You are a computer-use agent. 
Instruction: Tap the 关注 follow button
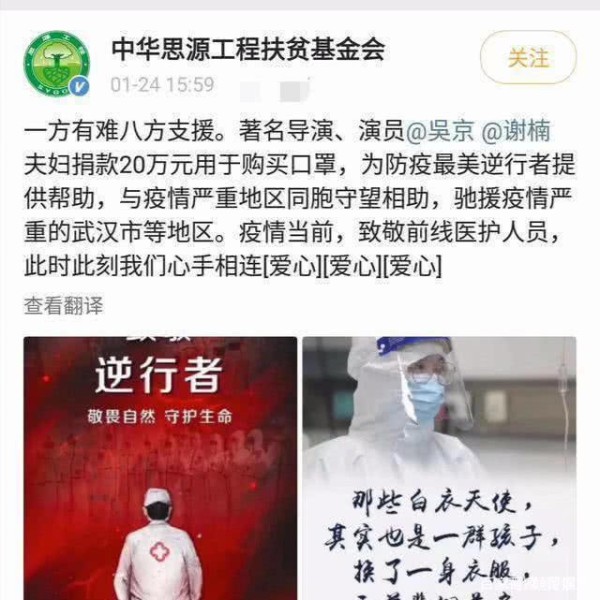(x=528, y=57)
